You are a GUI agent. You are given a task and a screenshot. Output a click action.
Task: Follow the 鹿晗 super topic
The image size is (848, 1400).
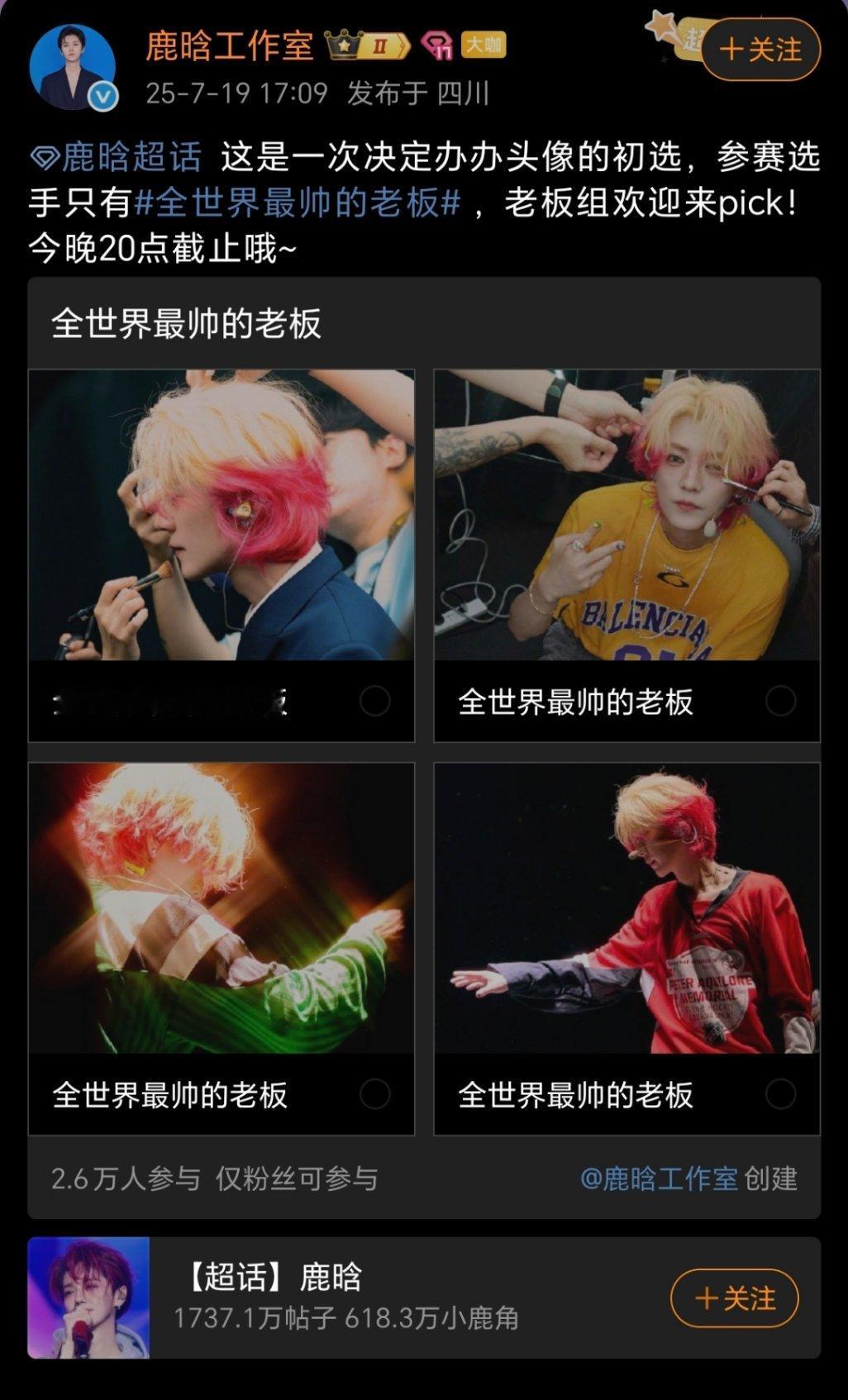[x=735, y=1298]
